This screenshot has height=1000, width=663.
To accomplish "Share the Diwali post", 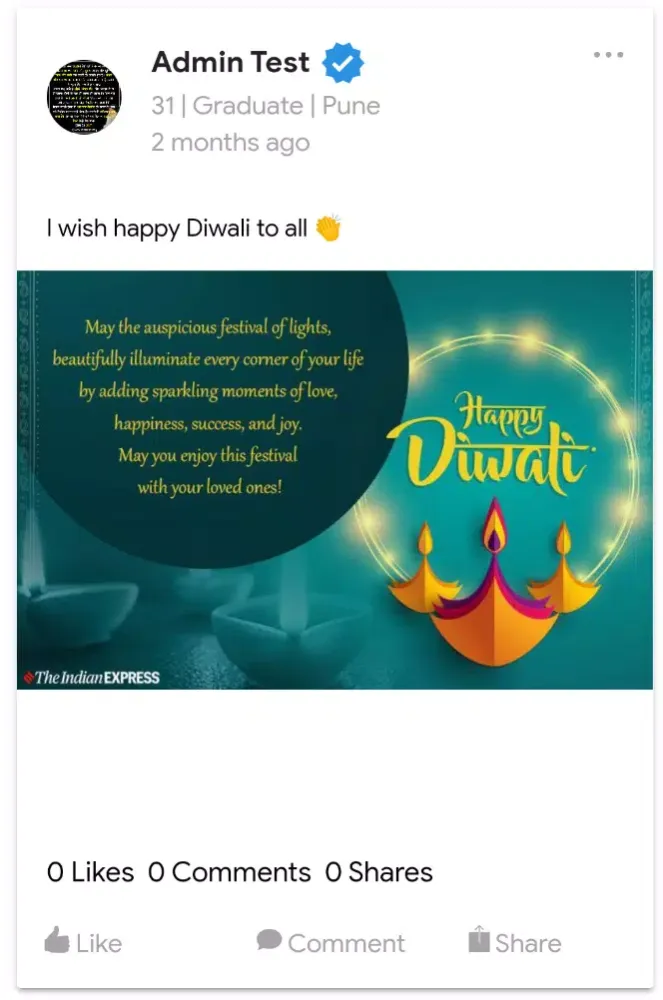I will (x=514, y=942).
